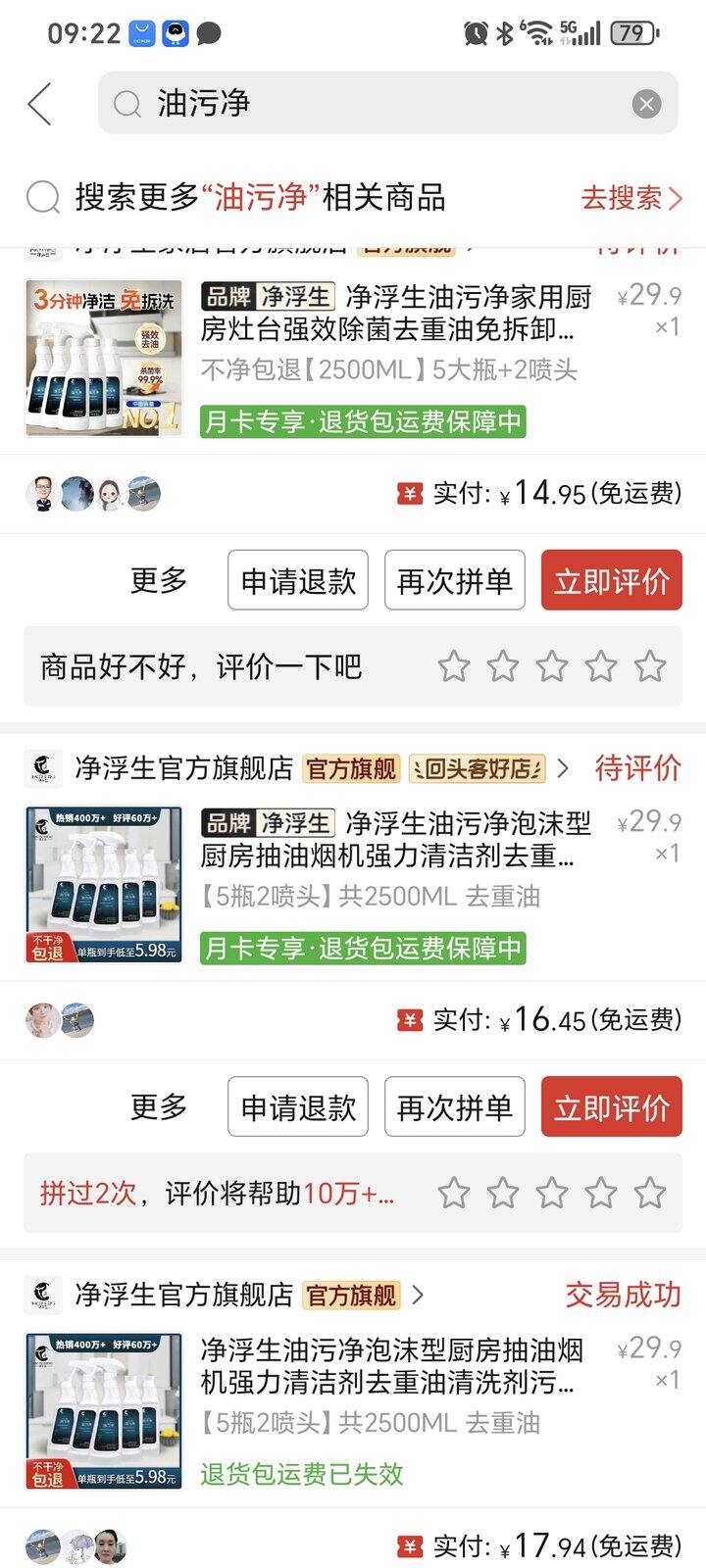Tap 申请退款 on the ¥14.95 order

tap(298, 581)
